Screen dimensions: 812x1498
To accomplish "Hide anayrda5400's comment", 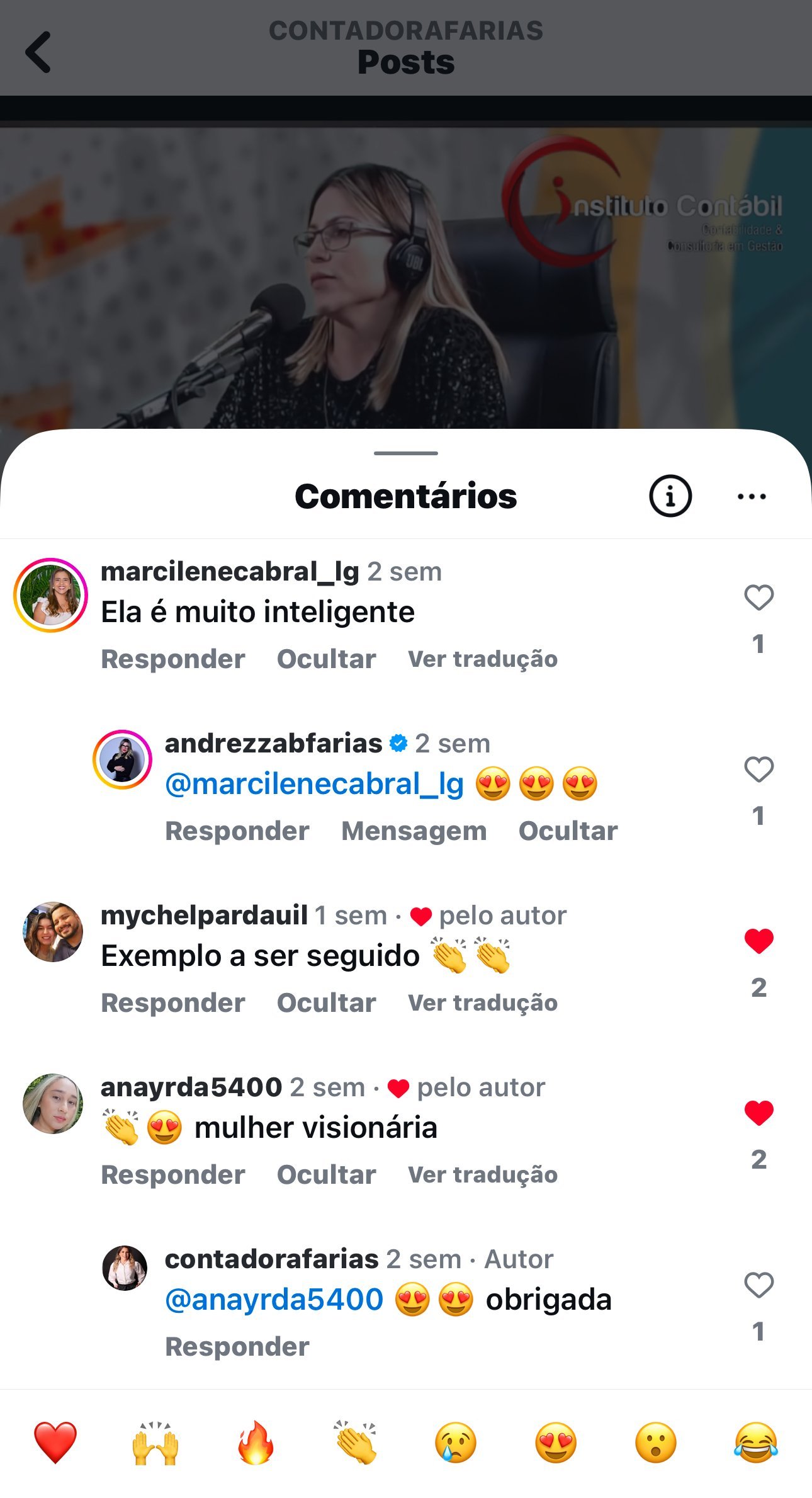I will point(326,1175).
